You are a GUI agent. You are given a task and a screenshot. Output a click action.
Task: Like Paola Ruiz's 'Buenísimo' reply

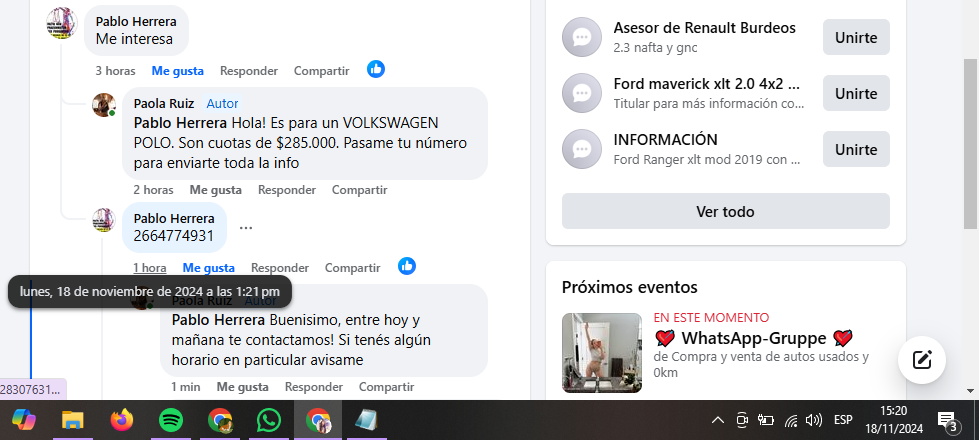tap(242, 387)
